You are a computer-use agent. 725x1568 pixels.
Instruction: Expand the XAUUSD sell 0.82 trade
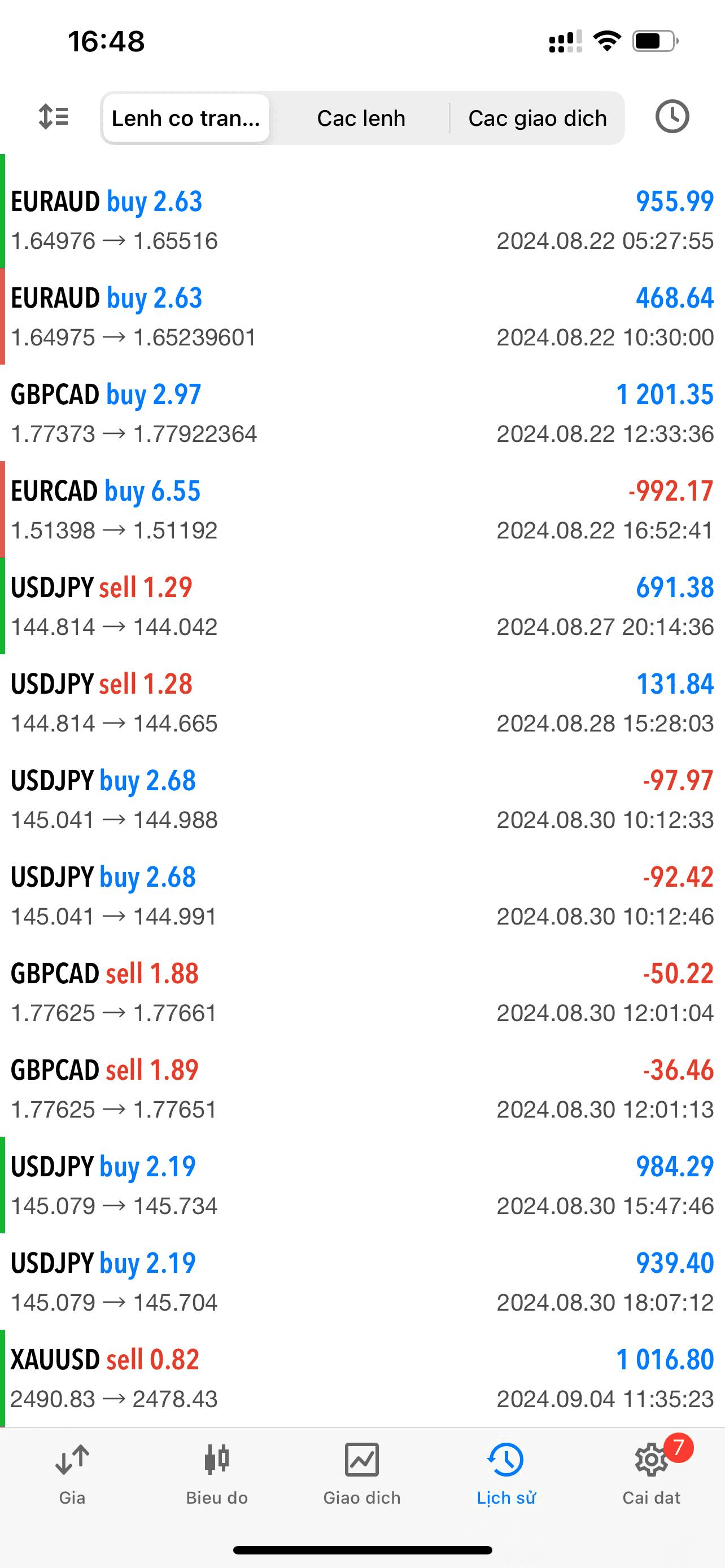tap(362, 1378)
